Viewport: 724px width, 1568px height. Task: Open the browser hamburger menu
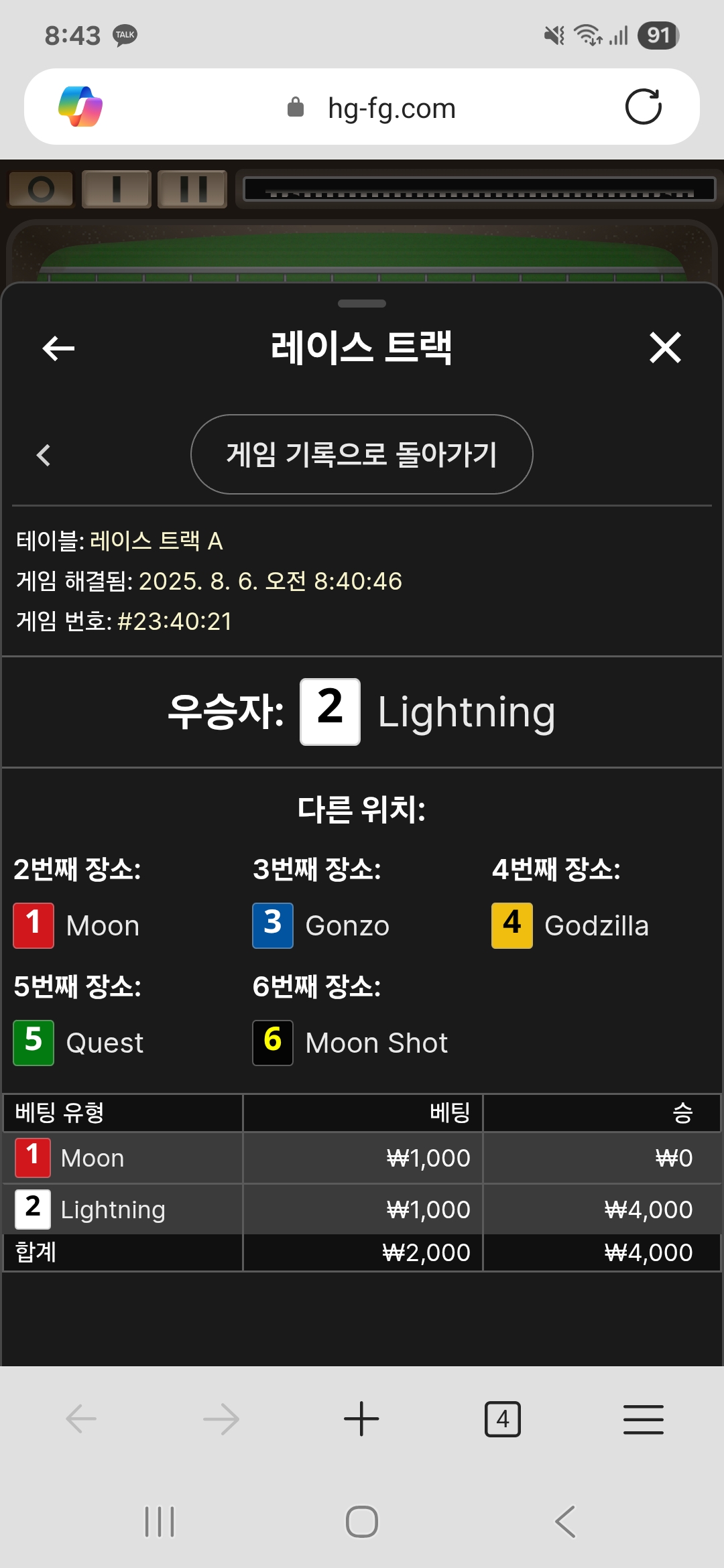(644, 1419)
